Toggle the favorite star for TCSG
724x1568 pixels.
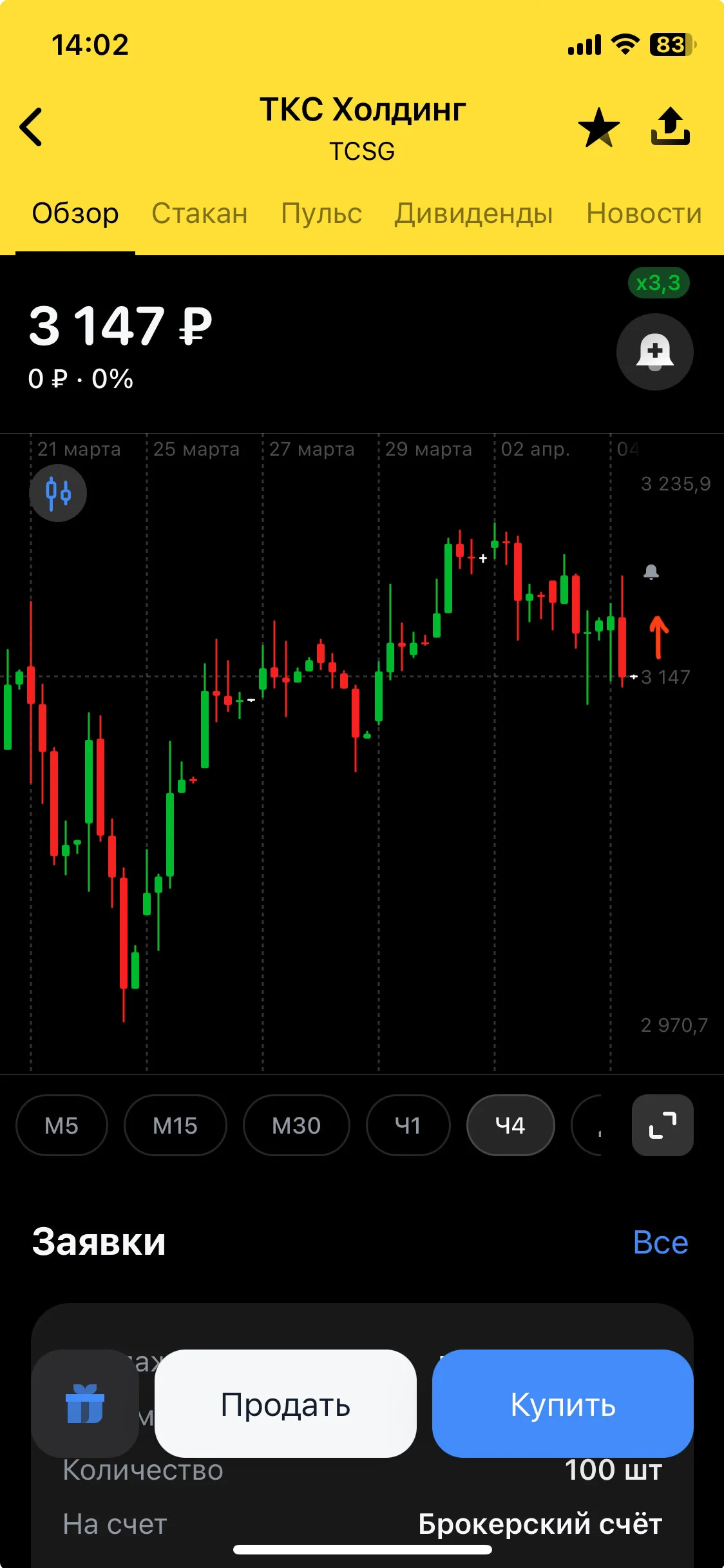coord(599,127)
